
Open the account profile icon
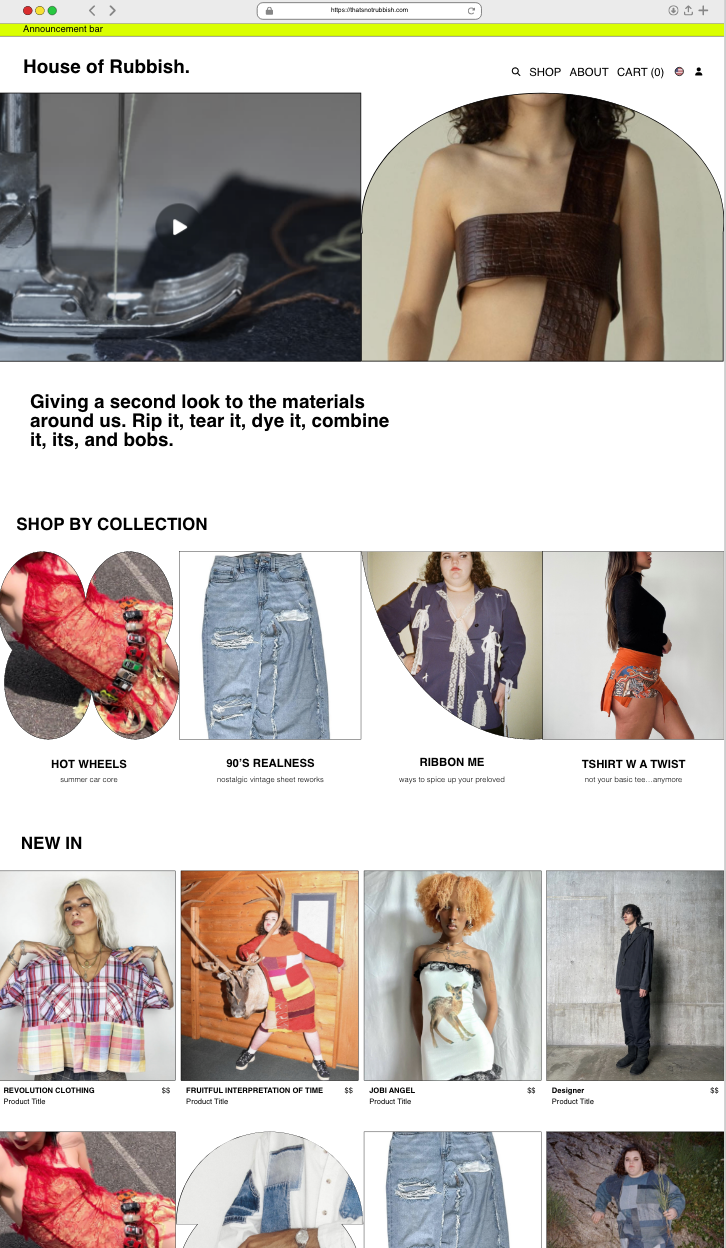point(699,72)
